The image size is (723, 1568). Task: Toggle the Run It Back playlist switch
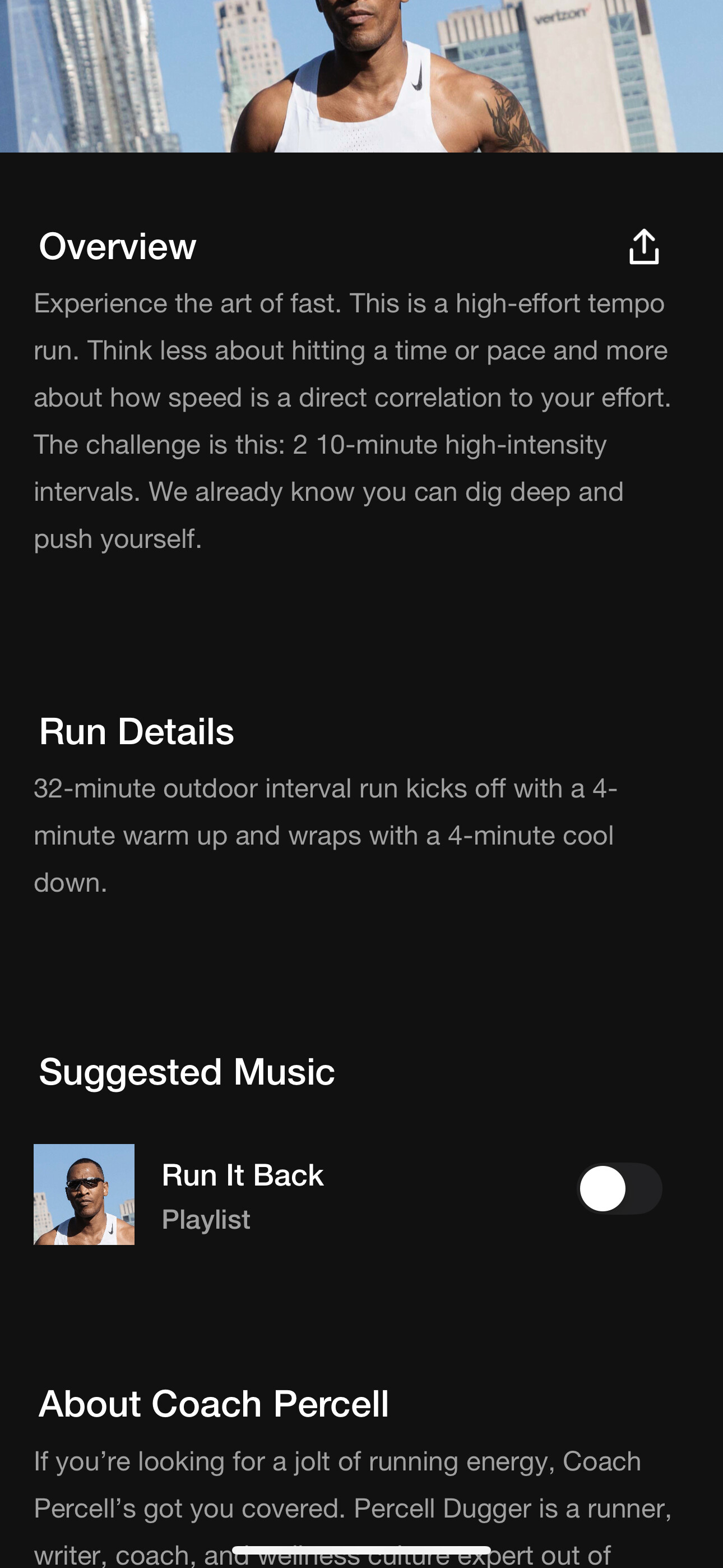click(x=619, y=1188)
